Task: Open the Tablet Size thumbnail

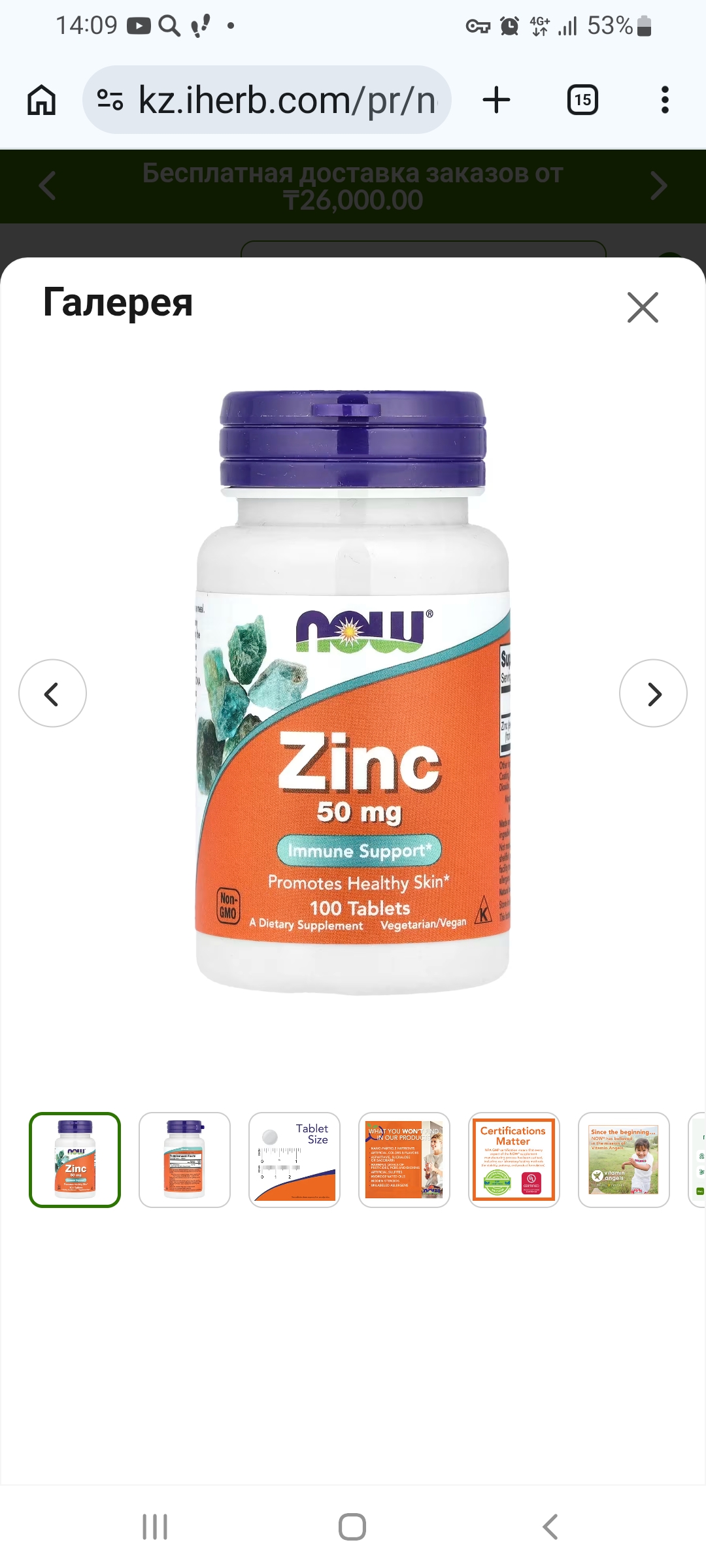Action: [x=294, y=1160]
